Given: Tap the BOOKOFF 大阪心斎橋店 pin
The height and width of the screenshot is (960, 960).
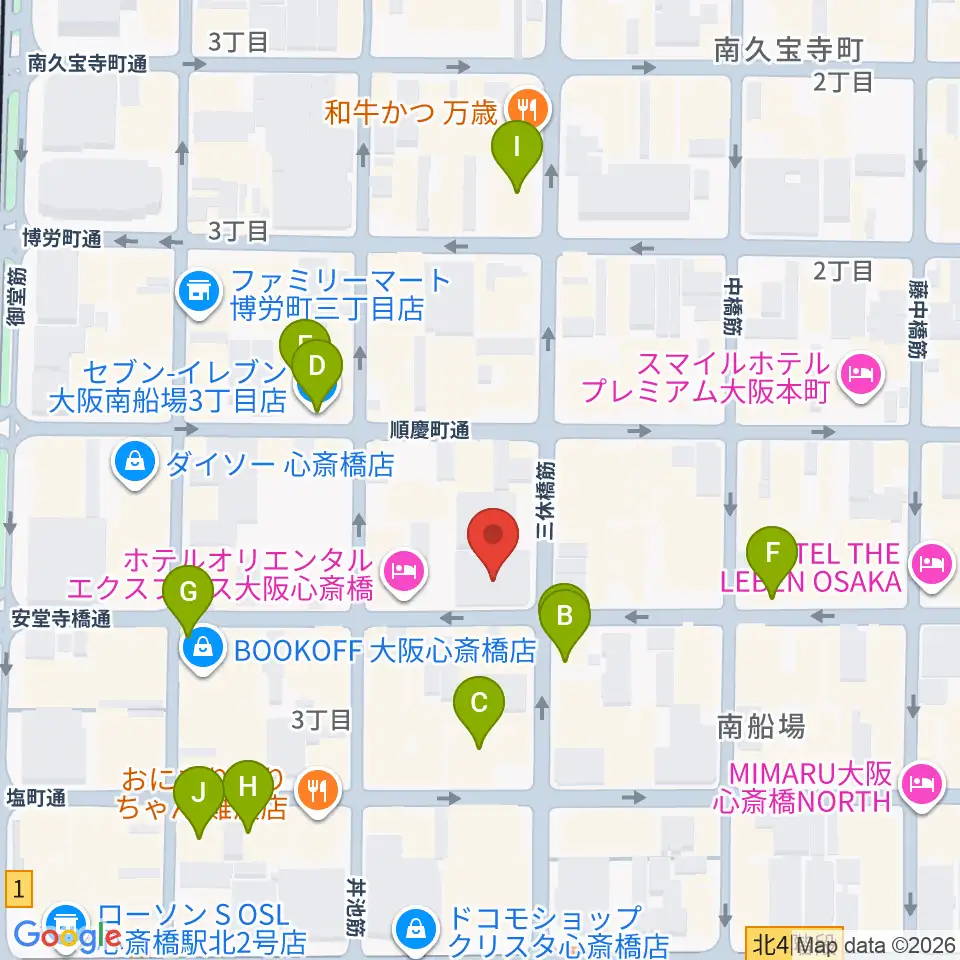Looking at the screenshot, I should 203,651.
